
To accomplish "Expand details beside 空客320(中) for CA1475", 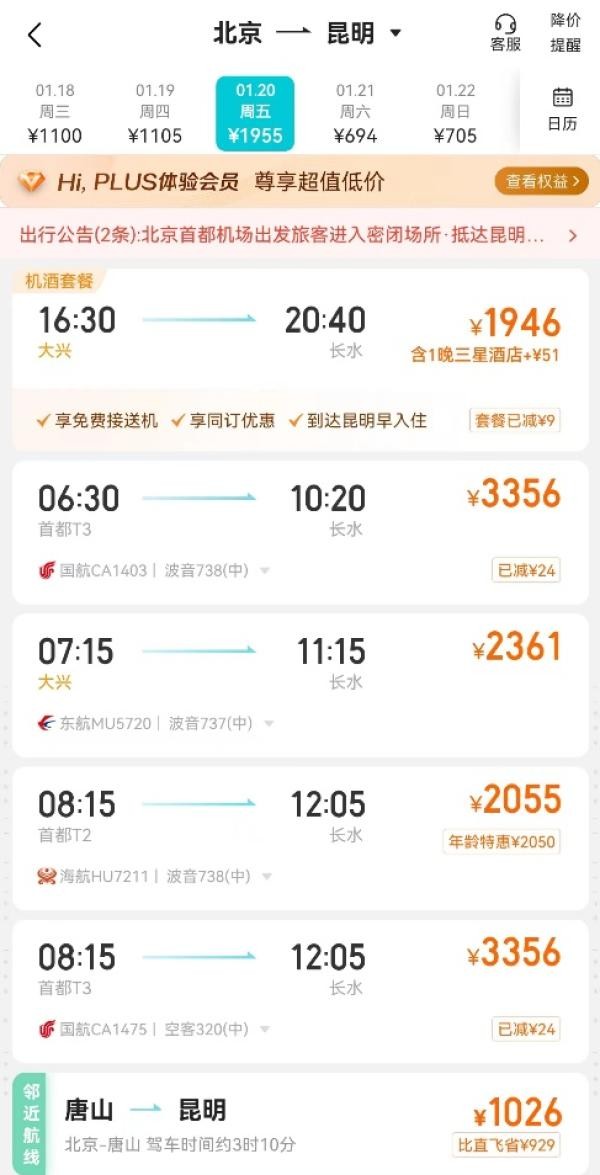I will [265, 1029].
